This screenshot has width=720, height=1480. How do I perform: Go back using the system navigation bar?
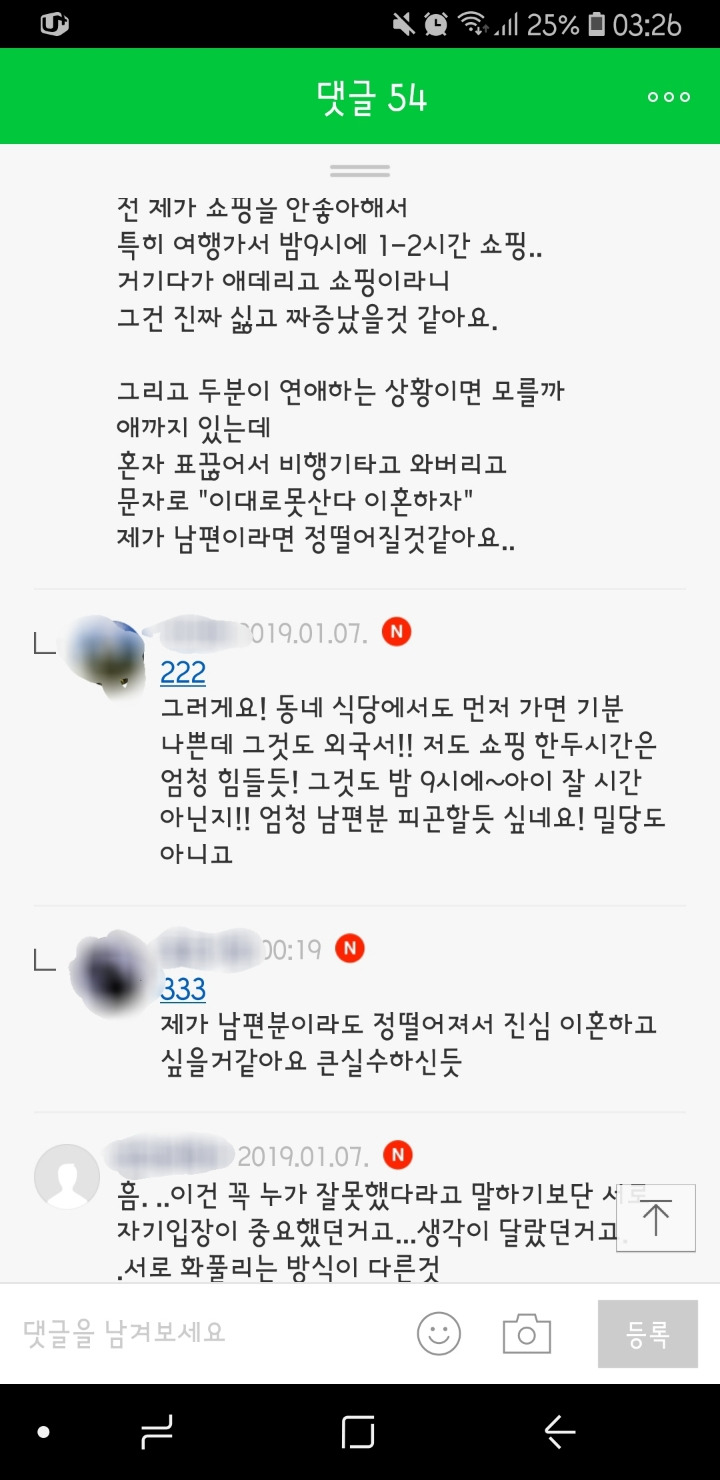pyautogui.click(x=560, y=1432)
